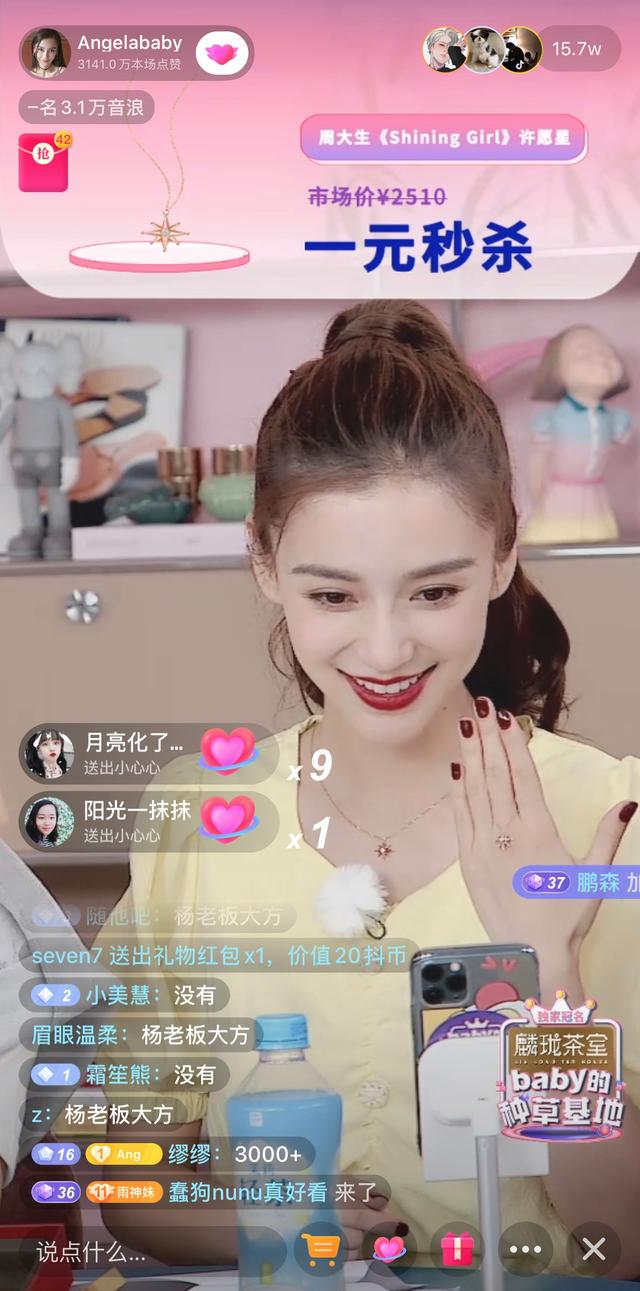The height and width of the screenshot is (1291, 640).
Task: Open the gift panel
Action: click(457, 1249)
